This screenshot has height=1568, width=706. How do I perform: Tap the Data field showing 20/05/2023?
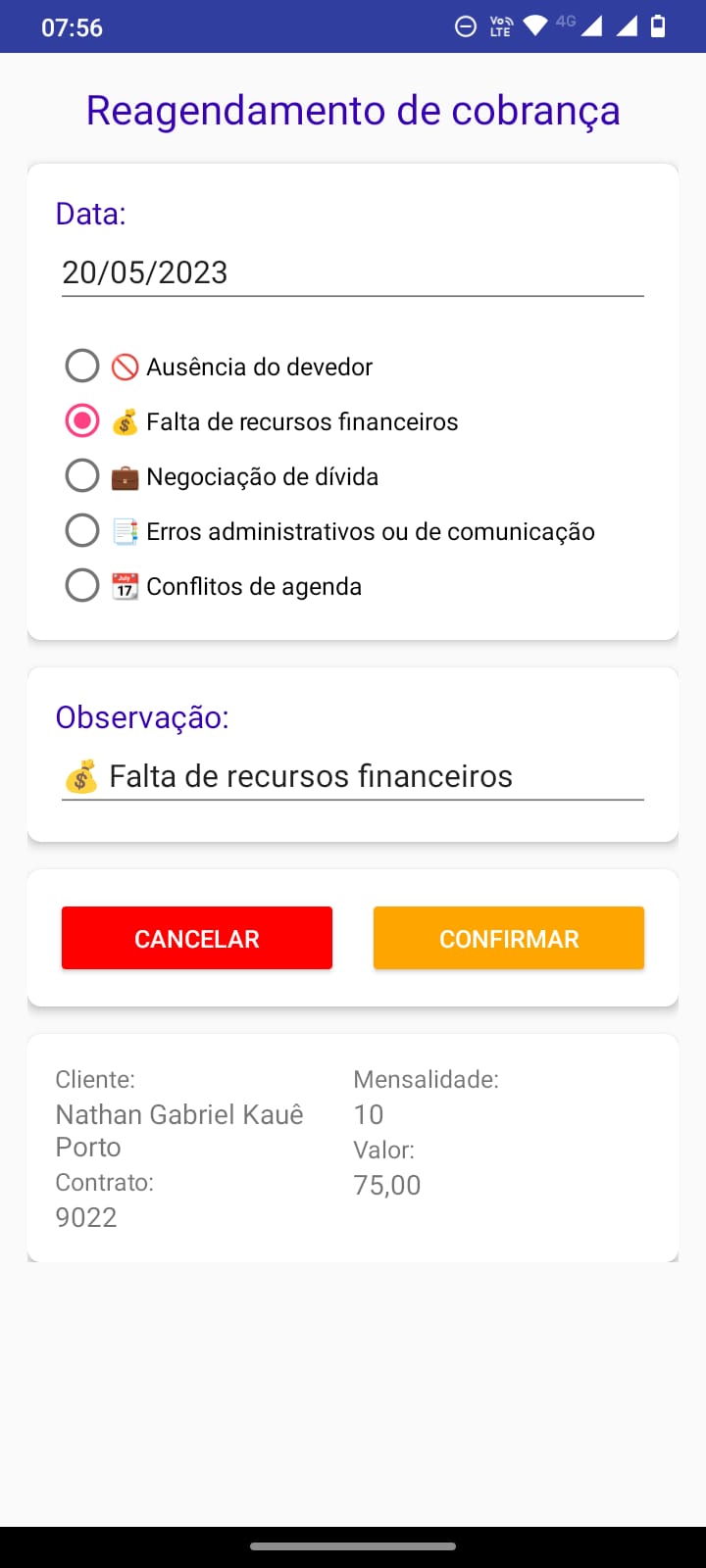(353, 272)
